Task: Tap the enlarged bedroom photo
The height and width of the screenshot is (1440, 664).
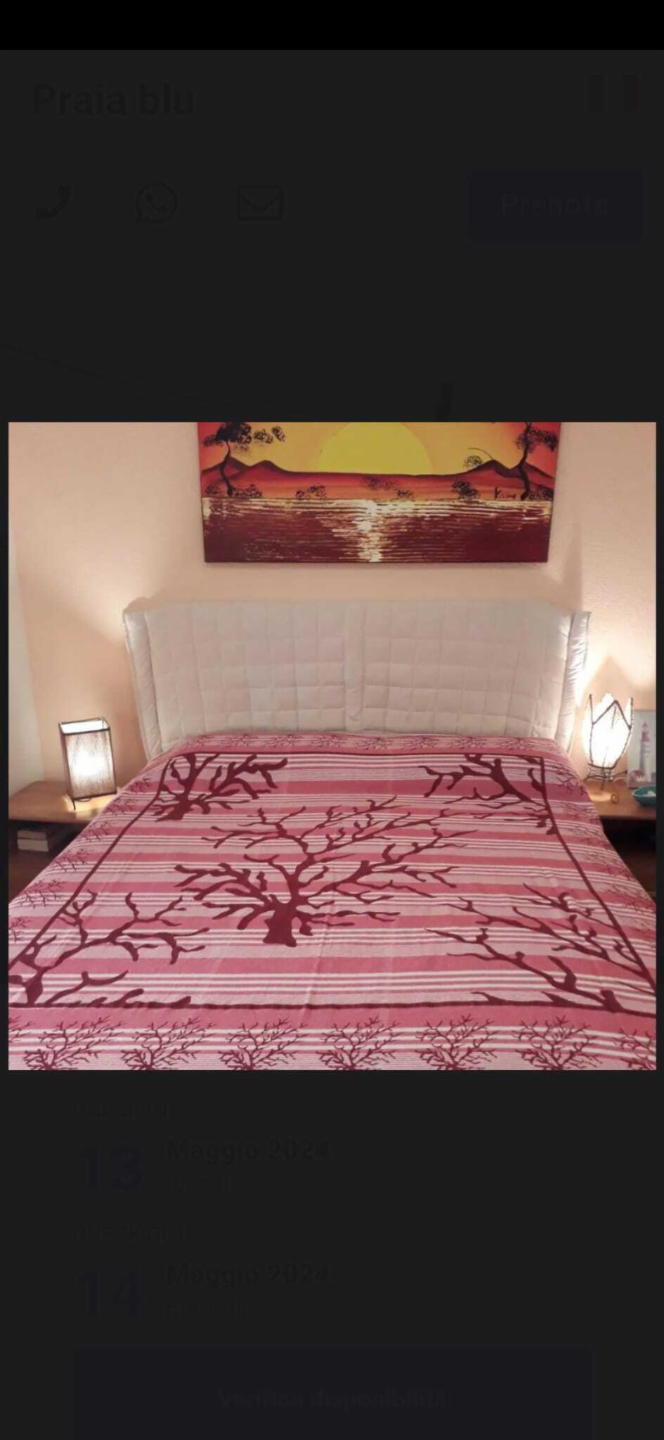Action: tap(332, 745)
